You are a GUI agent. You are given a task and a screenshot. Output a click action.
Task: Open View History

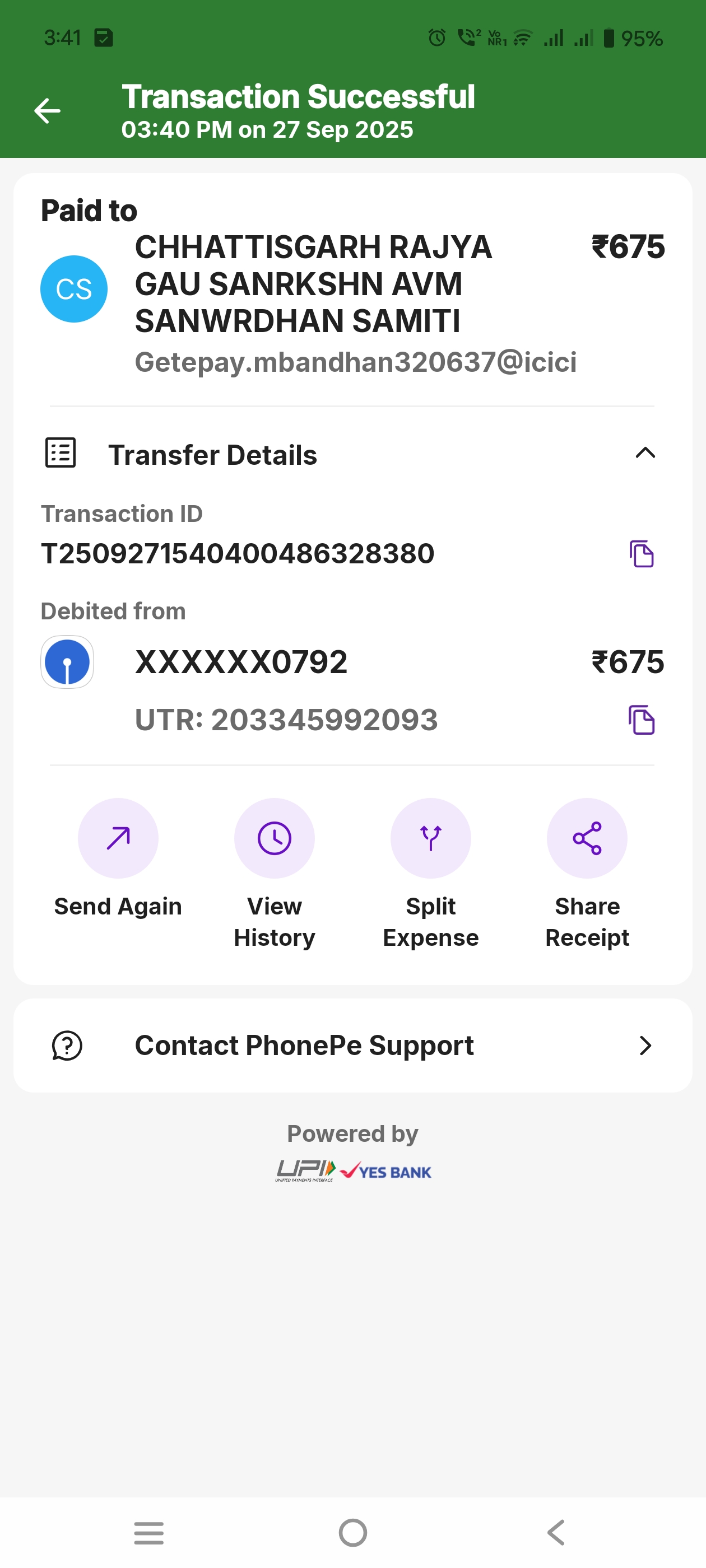click(274, 839)
